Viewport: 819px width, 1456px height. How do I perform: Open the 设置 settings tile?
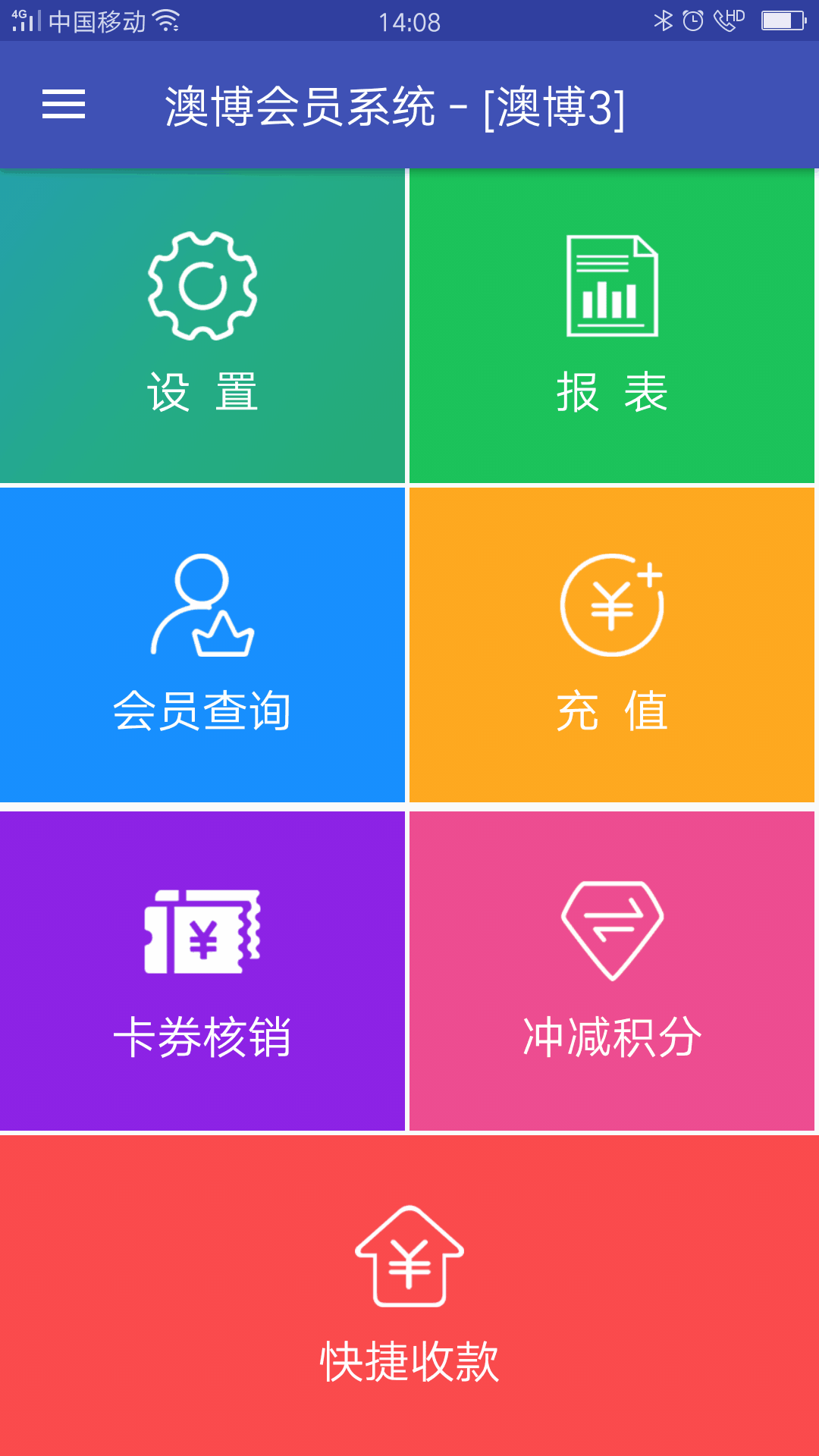tap(202, 325)
